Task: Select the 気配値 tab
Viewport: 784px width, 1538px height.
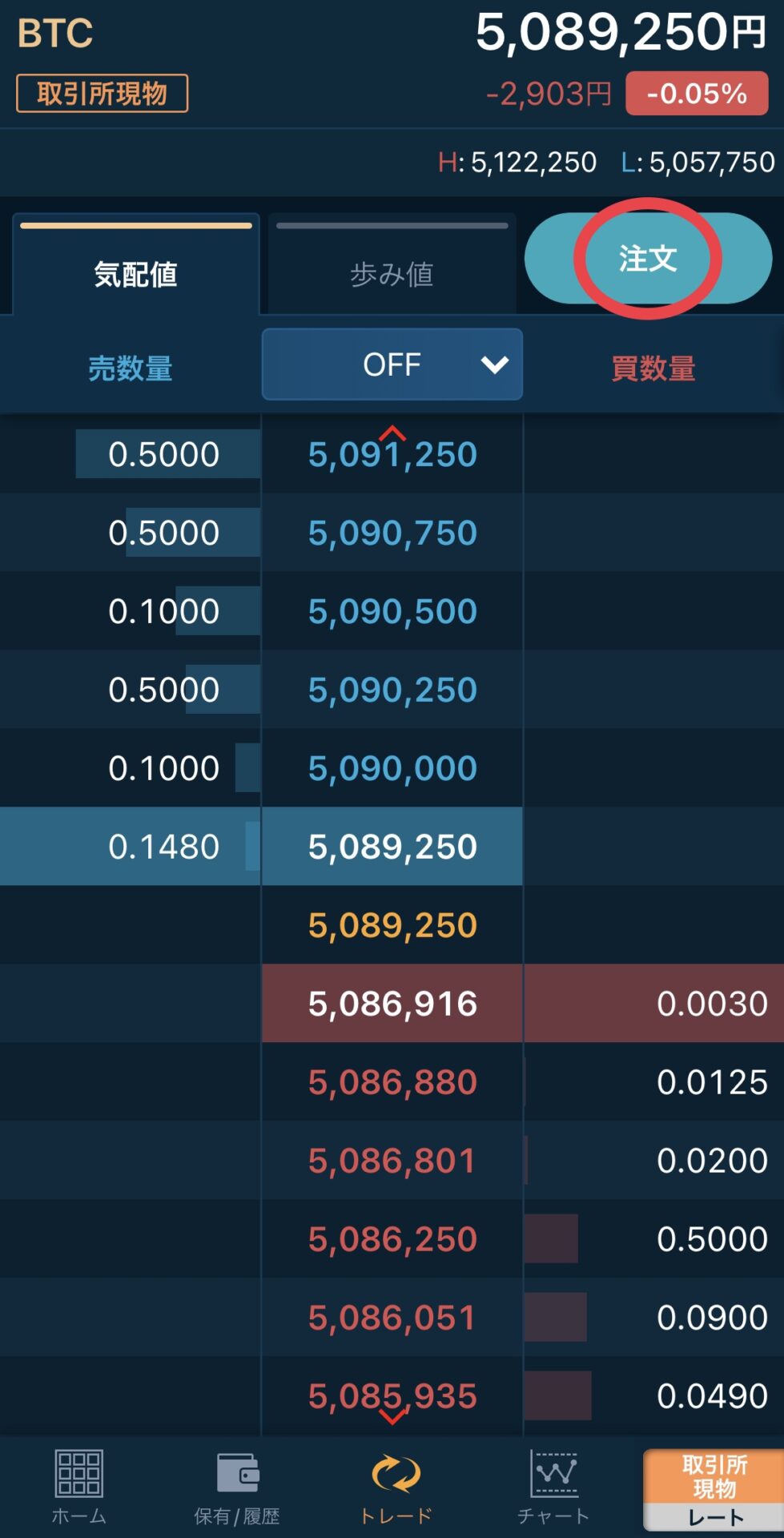Action: coord(135,265)
